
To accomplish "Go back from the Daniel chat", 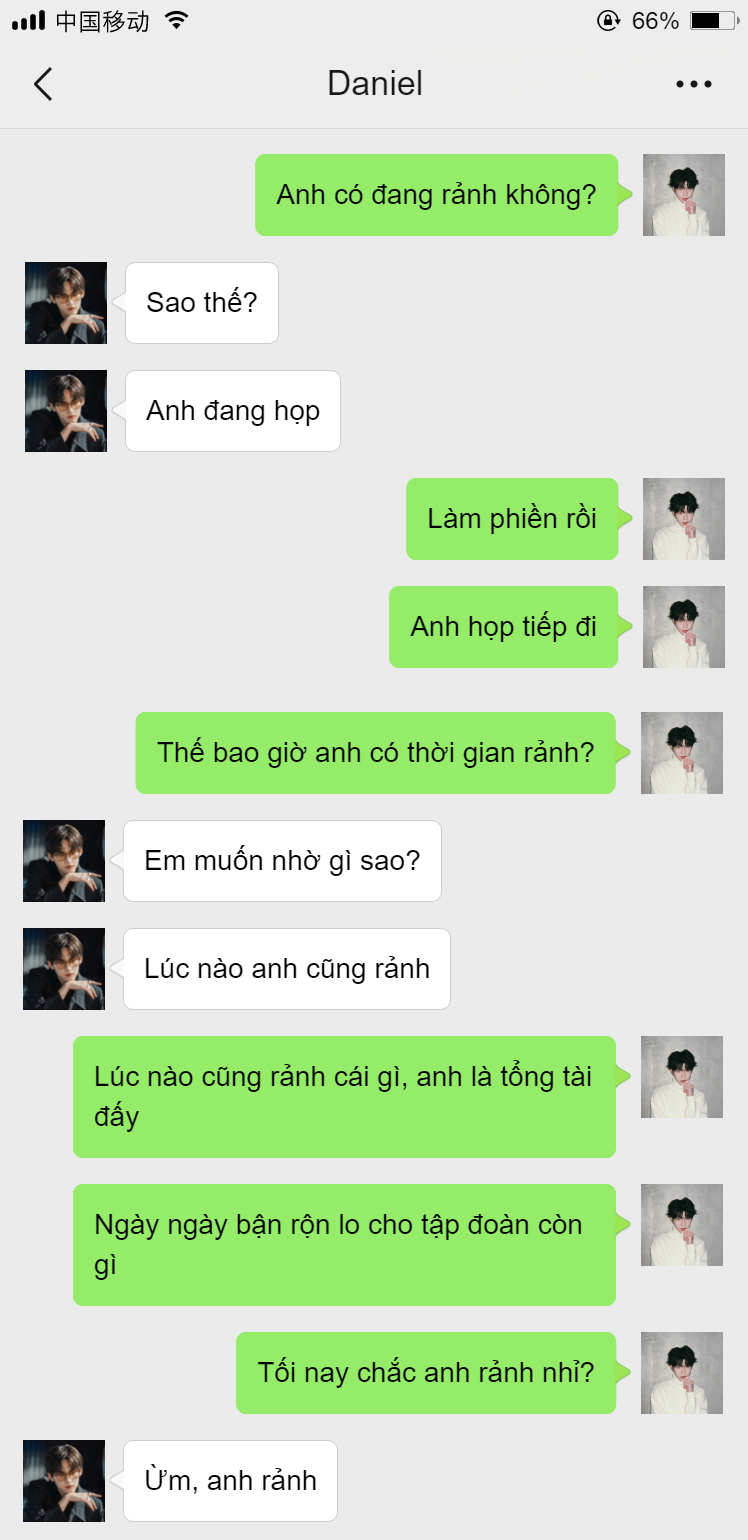I will [x=43, y=85].
